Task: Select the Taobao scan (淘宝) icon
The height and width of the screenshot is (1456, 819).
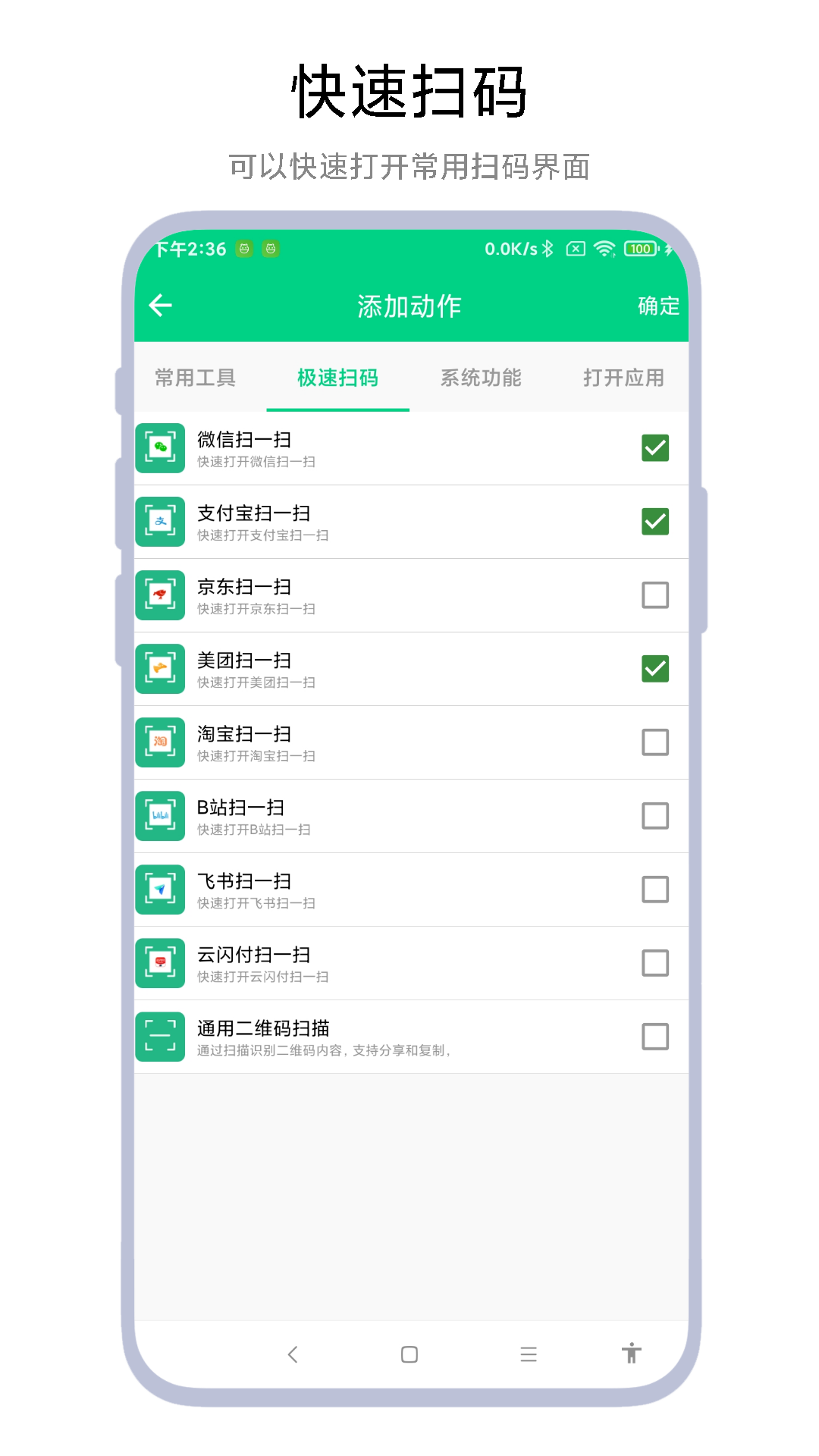Action: coord(159,742)
